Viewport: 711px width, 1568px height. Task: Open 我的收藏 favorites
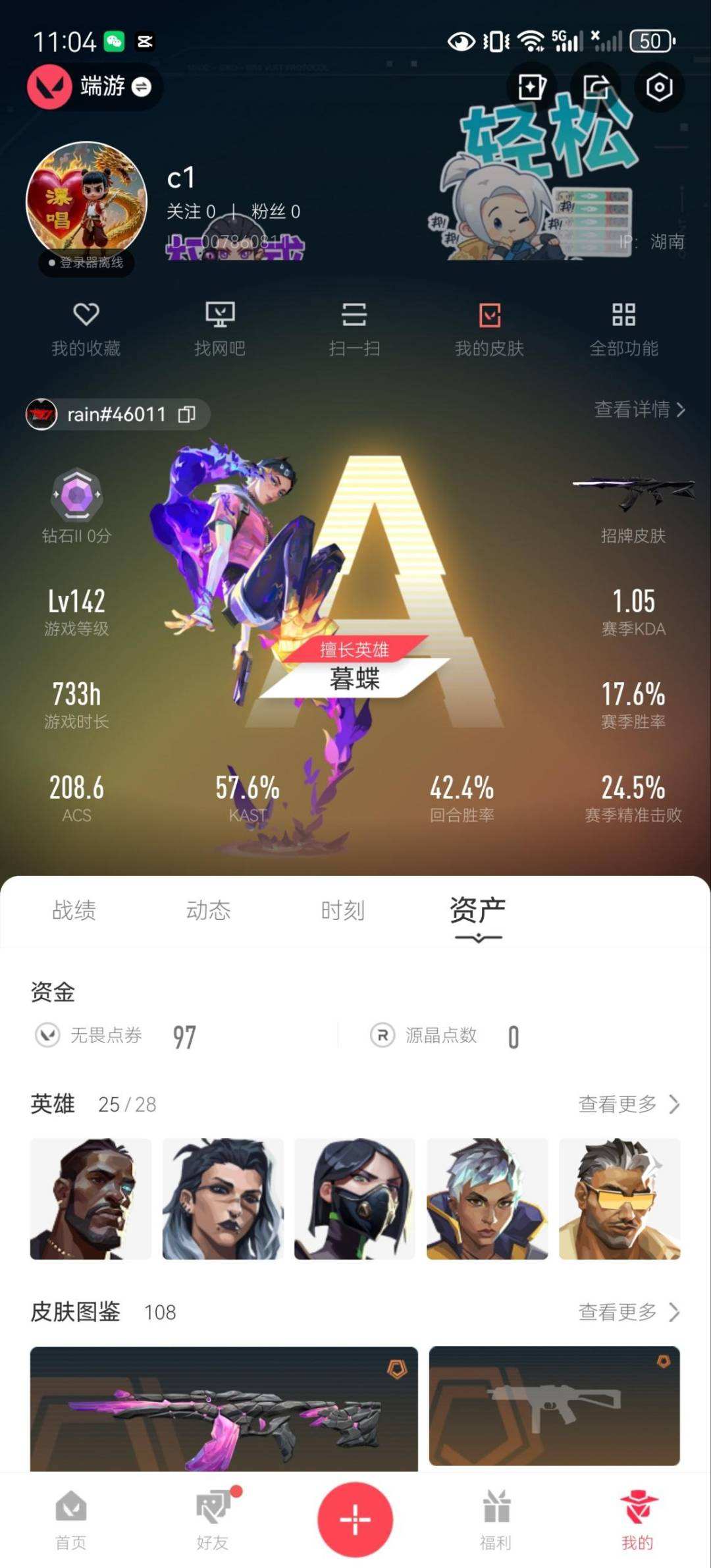click(86, 329)
